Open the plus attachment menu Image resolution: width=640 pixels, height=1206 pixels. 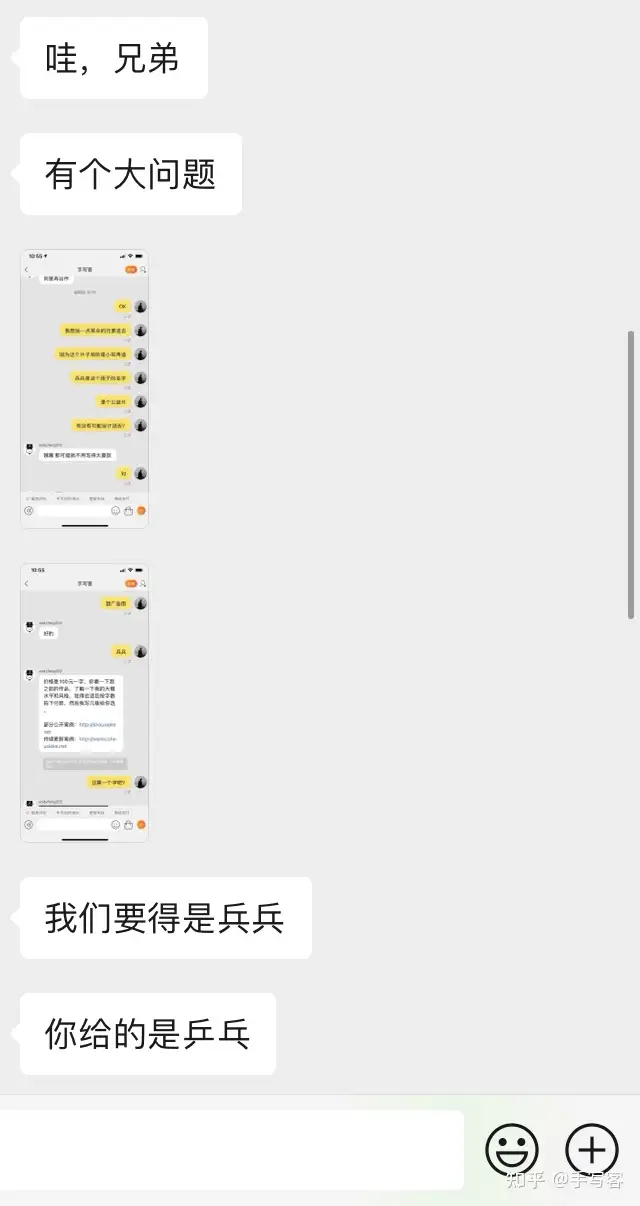pos(592,1150)
